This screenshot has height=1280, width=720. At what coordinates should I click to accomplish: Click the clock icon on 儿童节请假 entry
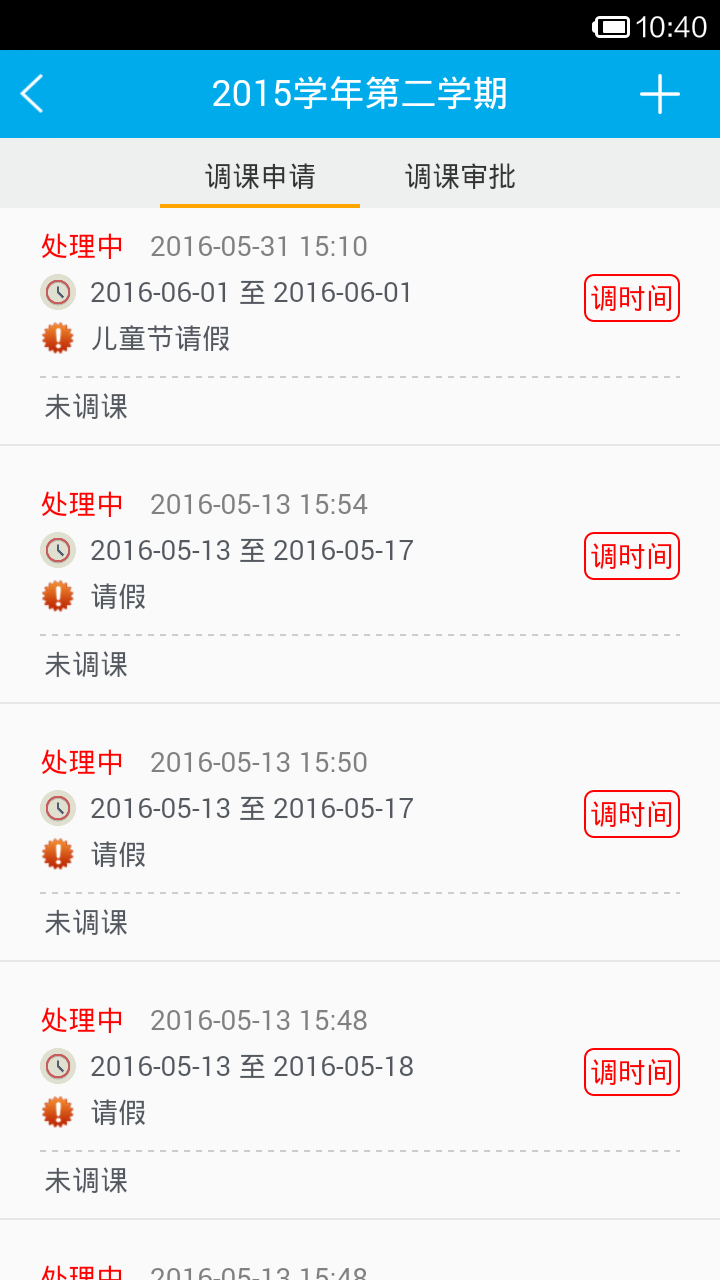tap(57, 292)
